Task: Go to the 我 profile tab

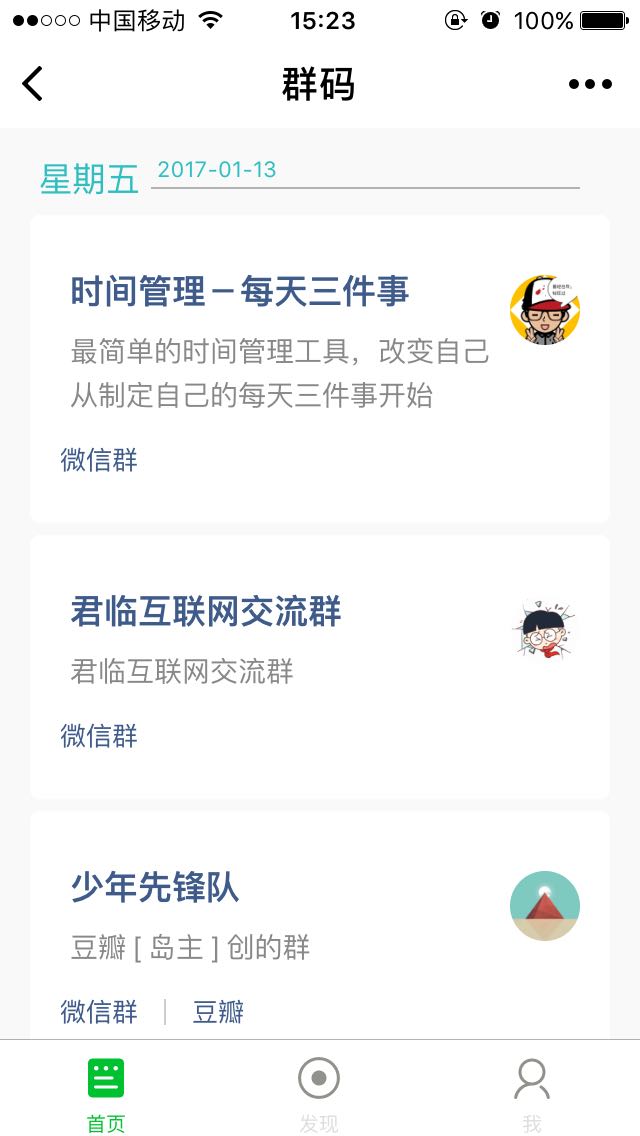Action: click(x=532, y=1094)
